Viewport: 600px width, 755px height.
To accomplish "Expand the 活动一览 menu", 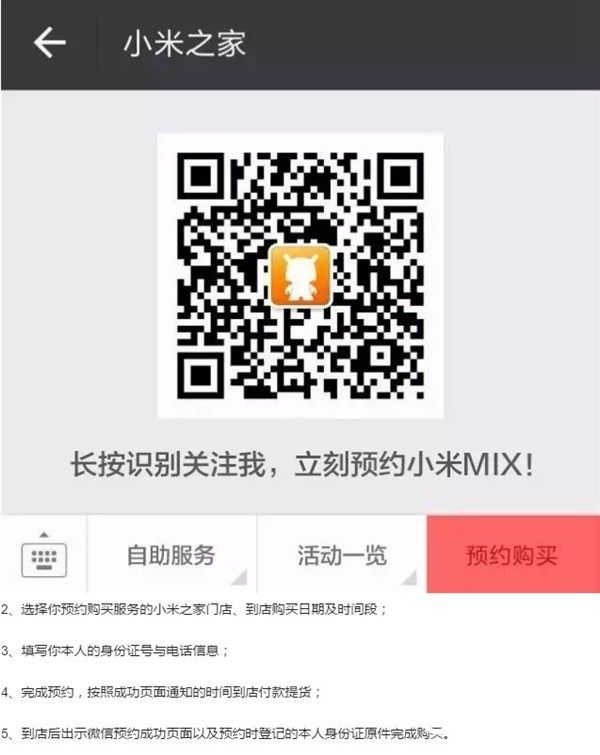I will 341,555.
